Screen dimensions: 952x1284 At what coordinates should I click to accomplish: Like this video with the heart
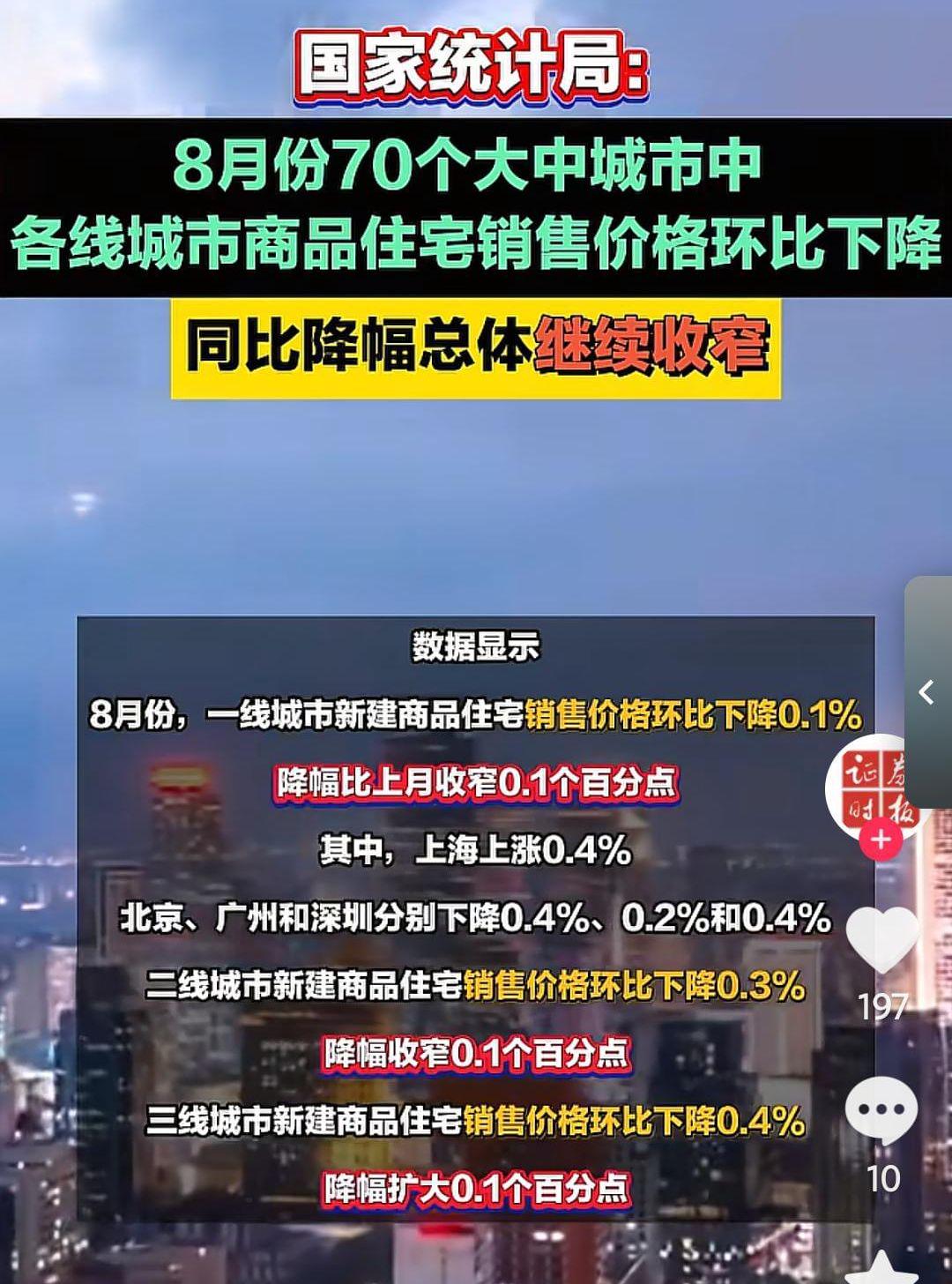coord(882,940)
